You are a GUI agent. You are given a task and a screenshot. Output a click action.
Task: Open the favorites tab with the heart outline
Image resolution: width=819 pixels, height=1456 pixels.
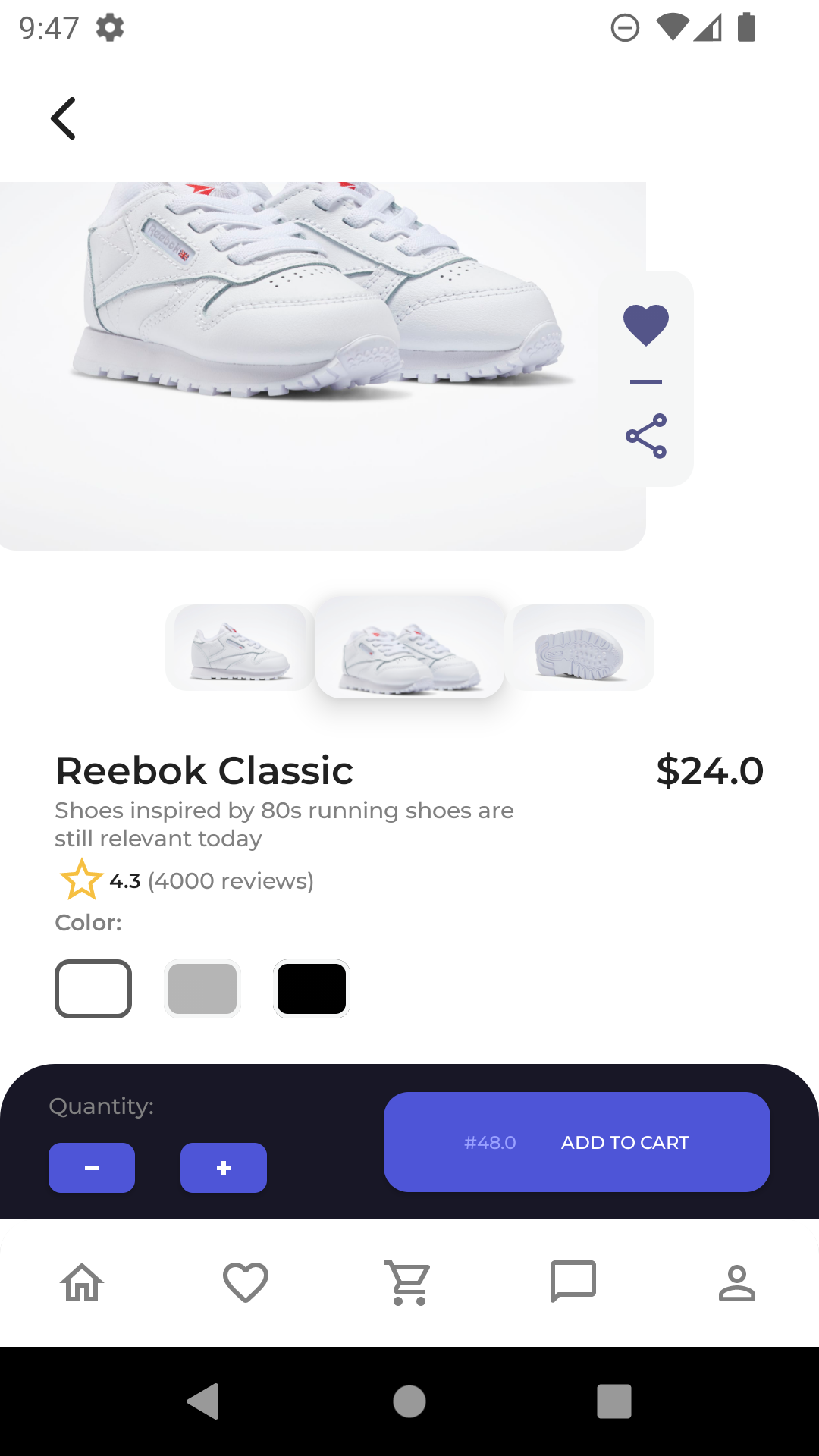pyautogui.click(x=246, y=1283)
